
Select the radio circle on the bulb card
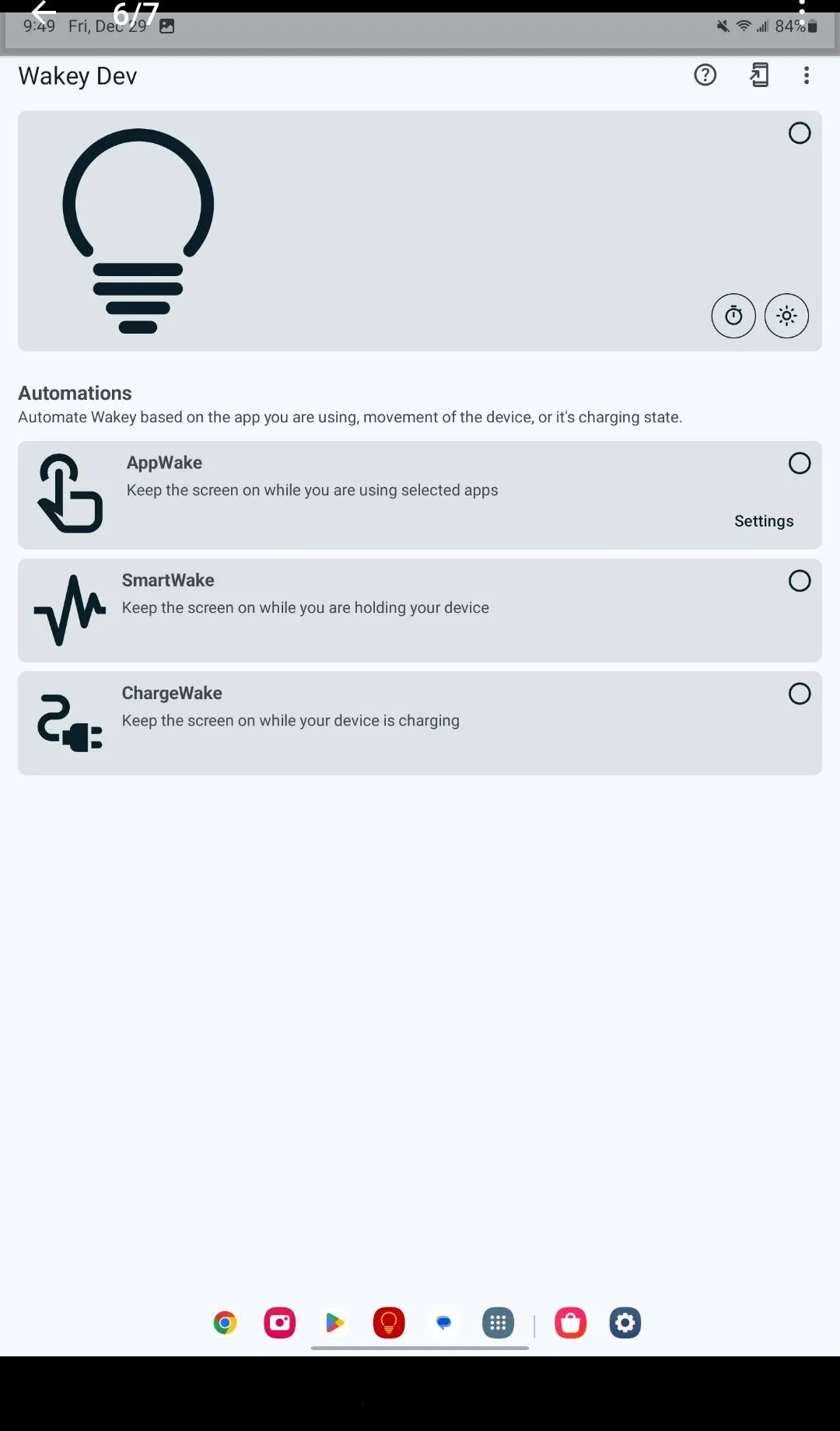point(800,133)
